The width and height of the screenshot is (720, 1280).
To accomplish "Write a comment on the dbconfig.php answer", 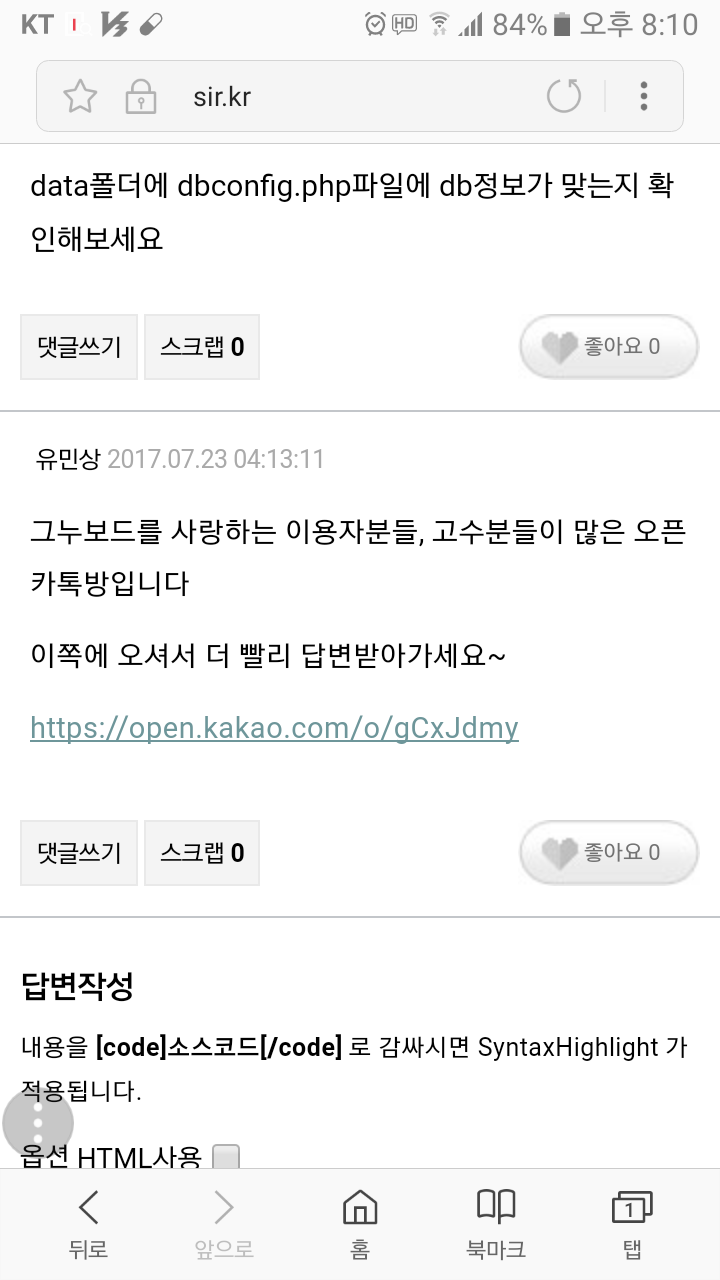I will point(79,347).
